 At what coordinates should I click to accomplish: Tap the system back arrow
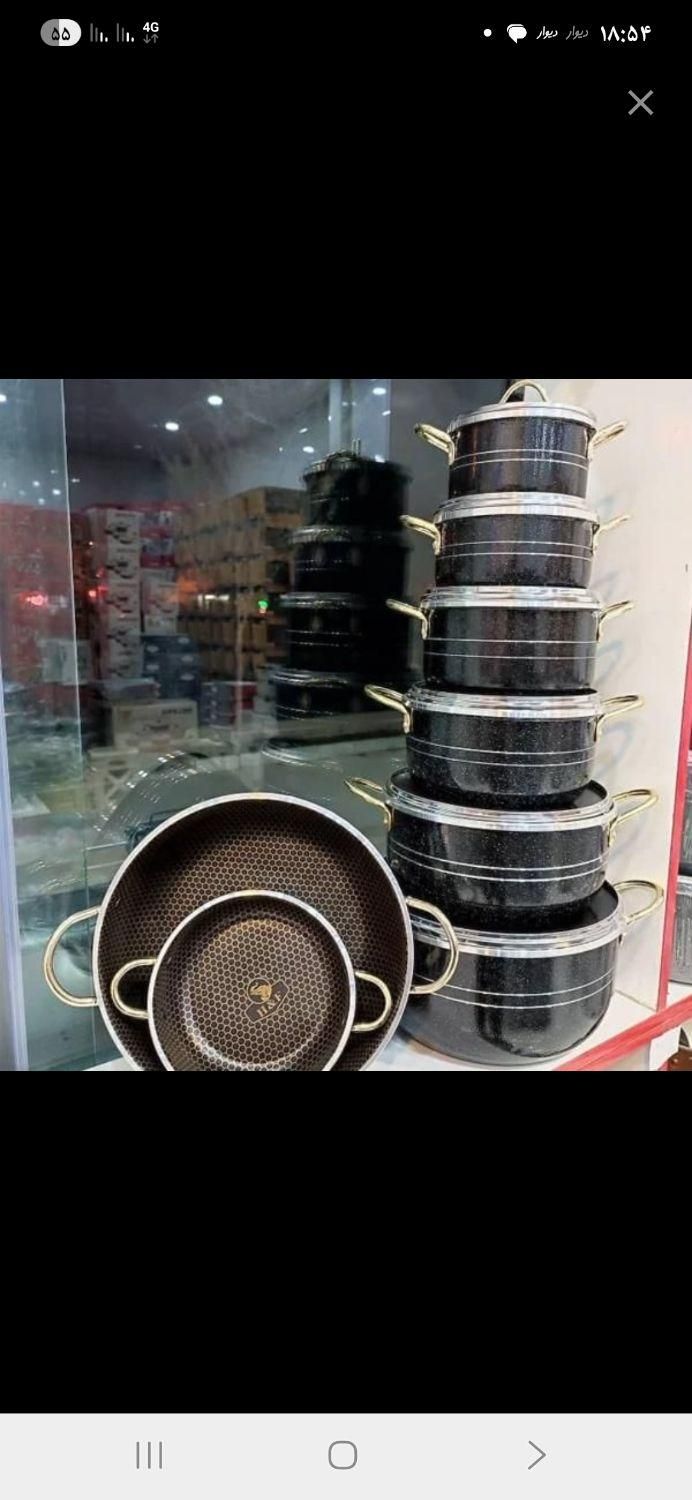coord(536,1455)
